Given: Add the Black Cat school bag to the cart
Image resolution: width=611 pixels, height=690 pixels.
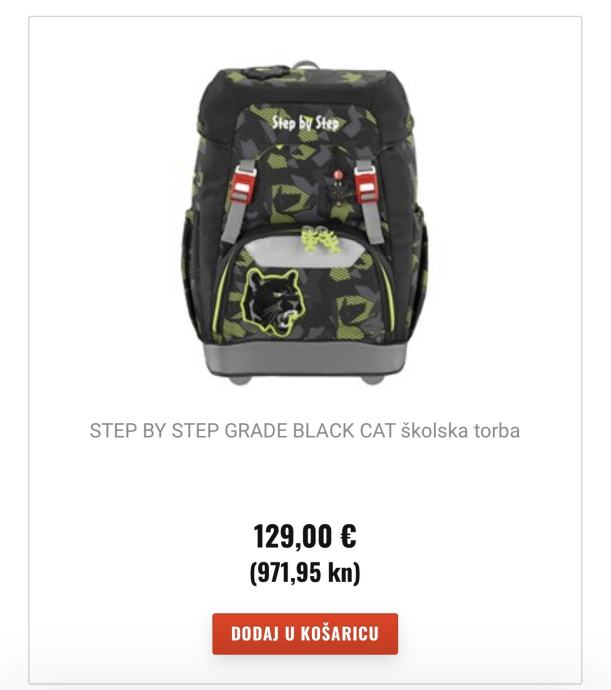Looking at the screenshot, I should pos(305,634).
